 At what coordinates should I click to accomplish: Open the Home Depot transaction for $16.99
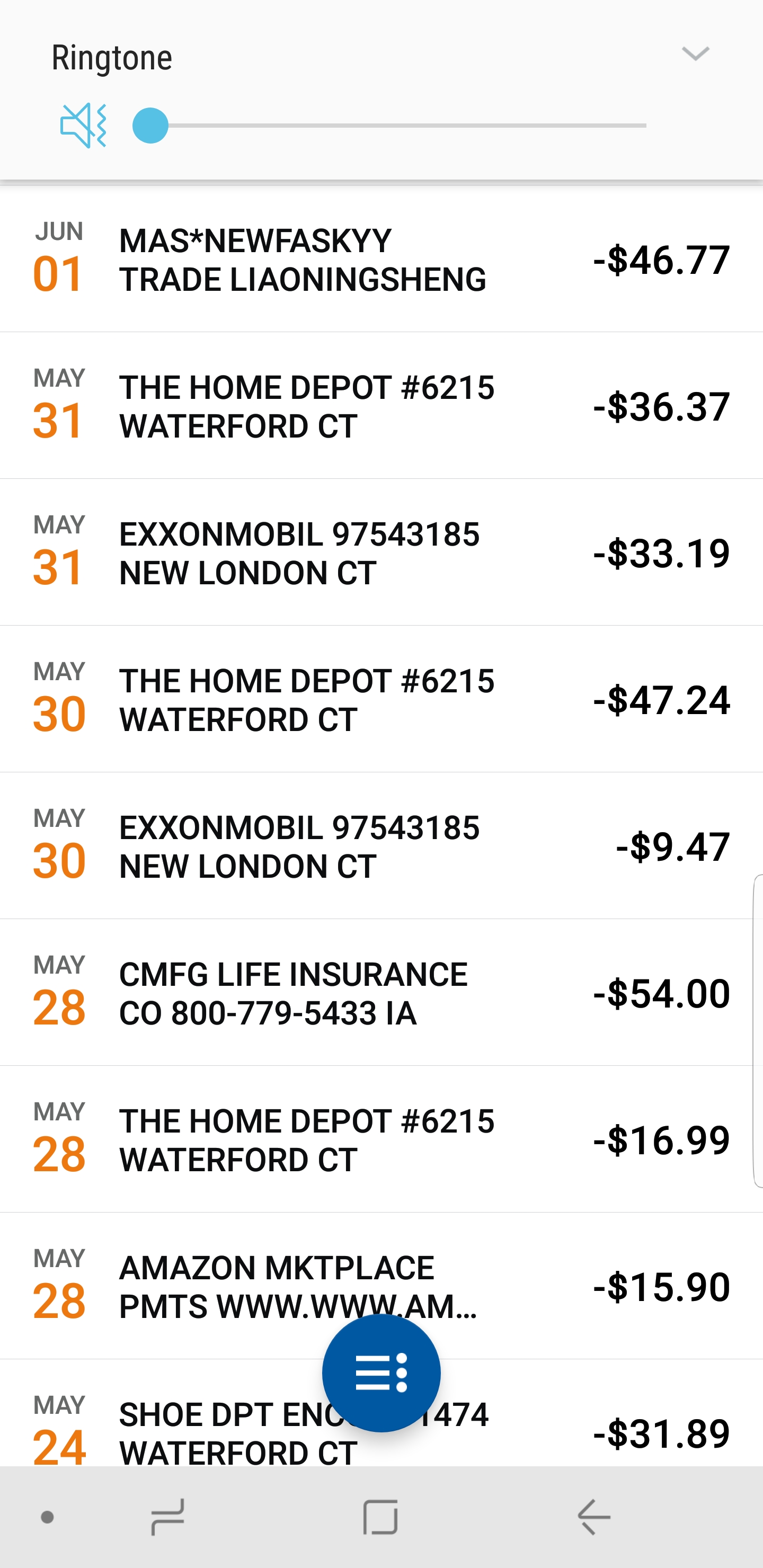pyautogui.click(x=381, y=1139)
